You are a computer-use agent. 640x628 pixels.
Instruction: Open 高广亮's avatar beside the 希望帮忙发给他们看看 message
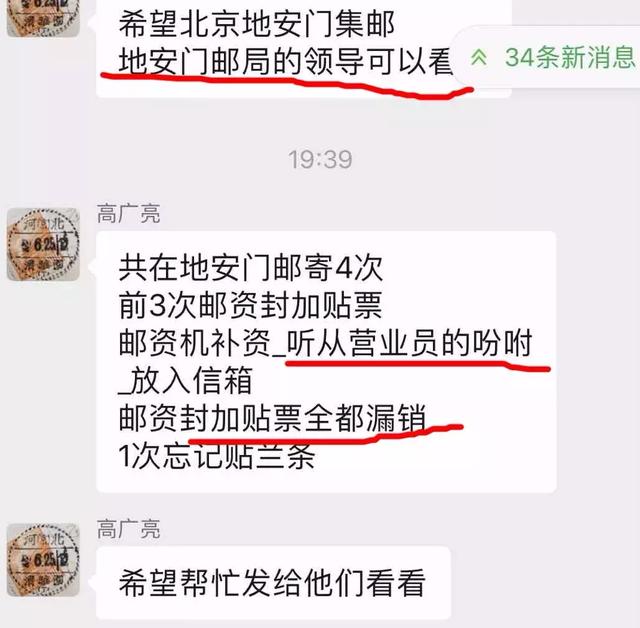43,556
